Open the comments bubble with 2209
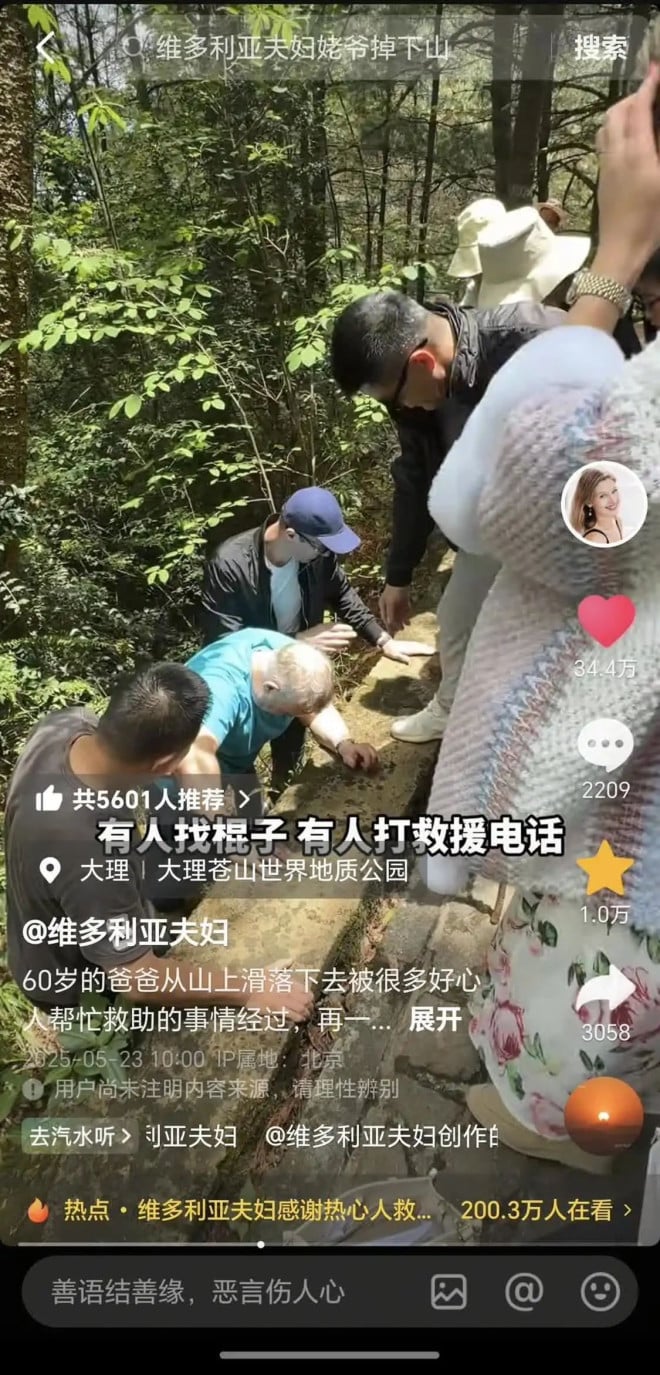The width and height of the screenshot is (660, 1375). (606, 746)
